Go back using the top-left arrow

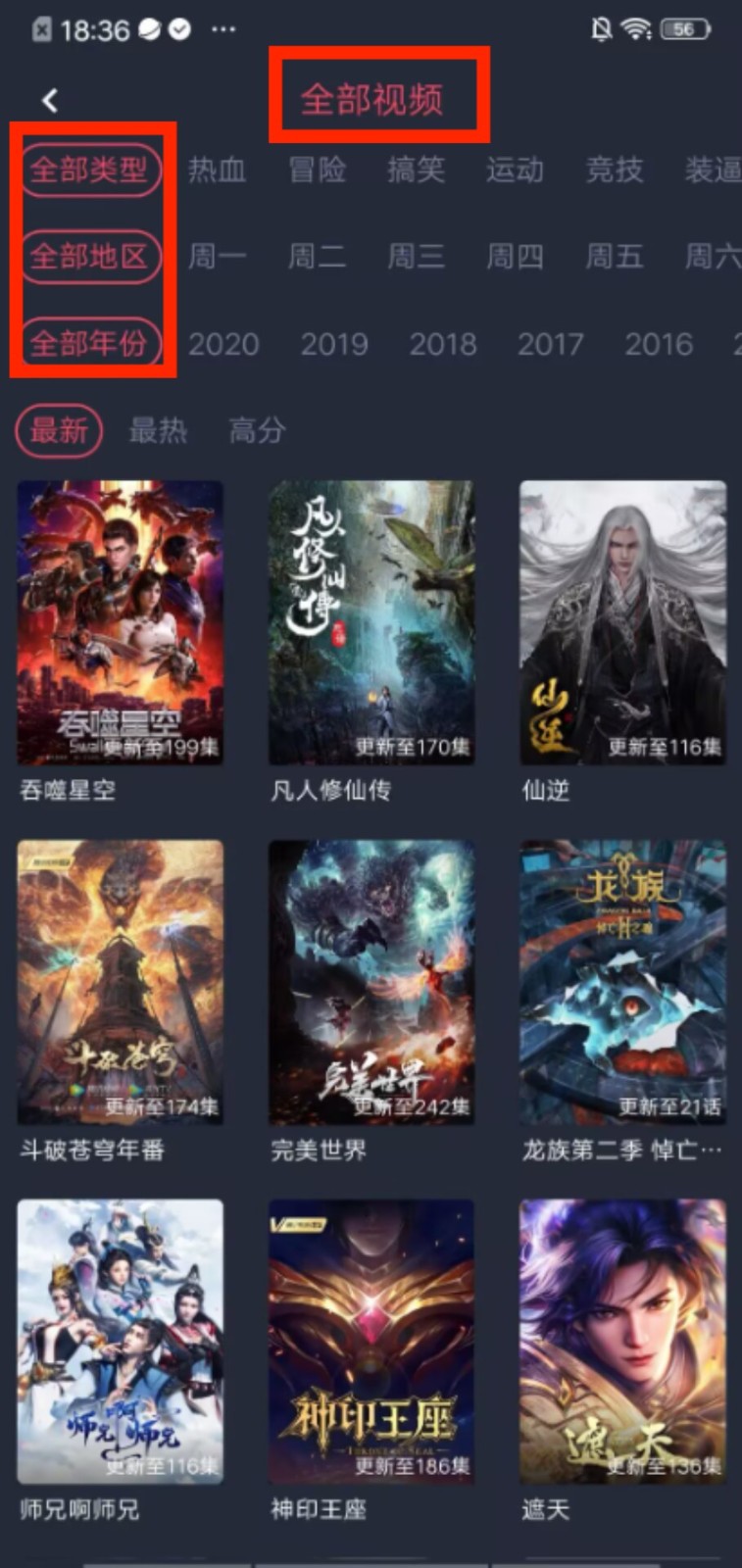pyautogui.click(x=50, y=100)
